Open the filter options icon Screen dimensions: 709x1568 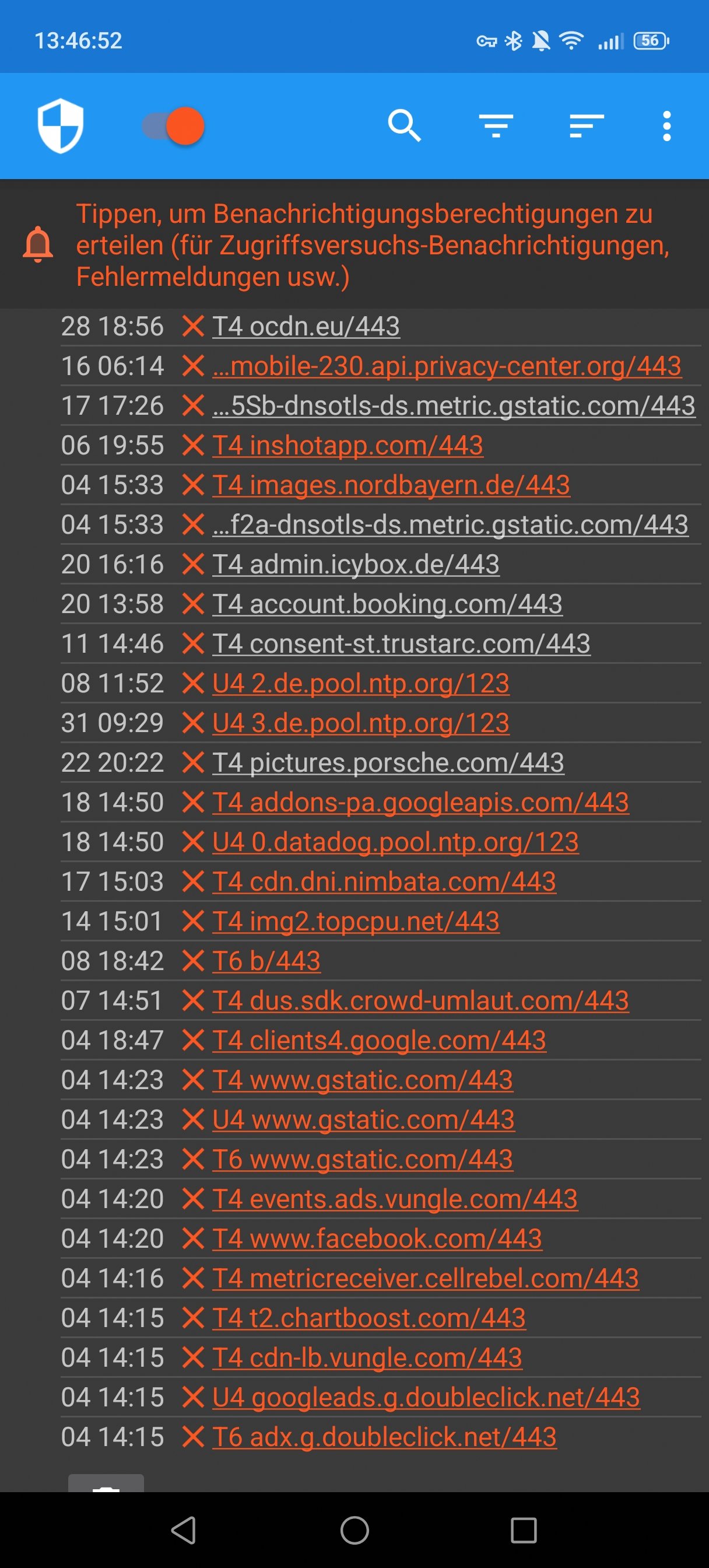(x=496, y=126)
